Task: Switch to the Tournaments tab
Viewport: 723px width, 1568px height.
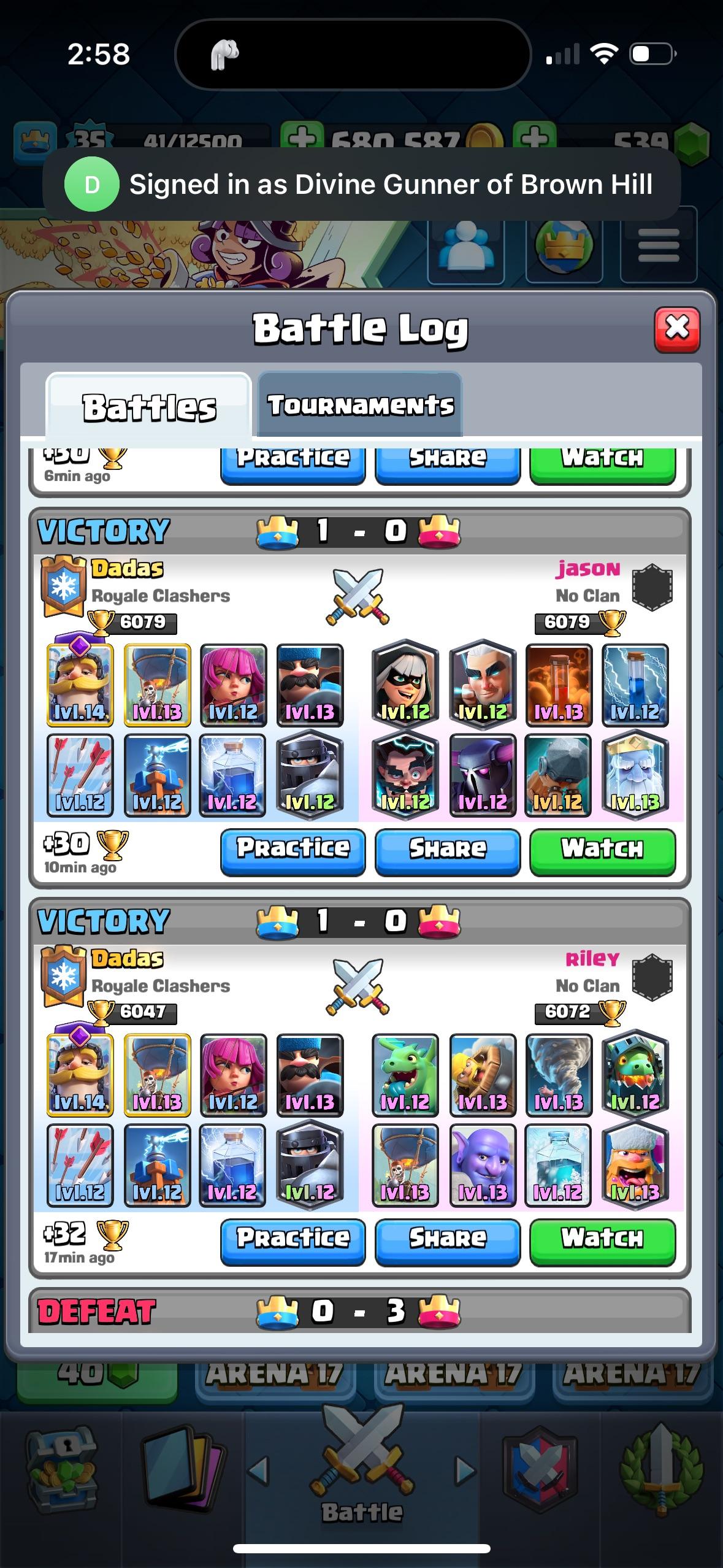Action: [360, 405]
